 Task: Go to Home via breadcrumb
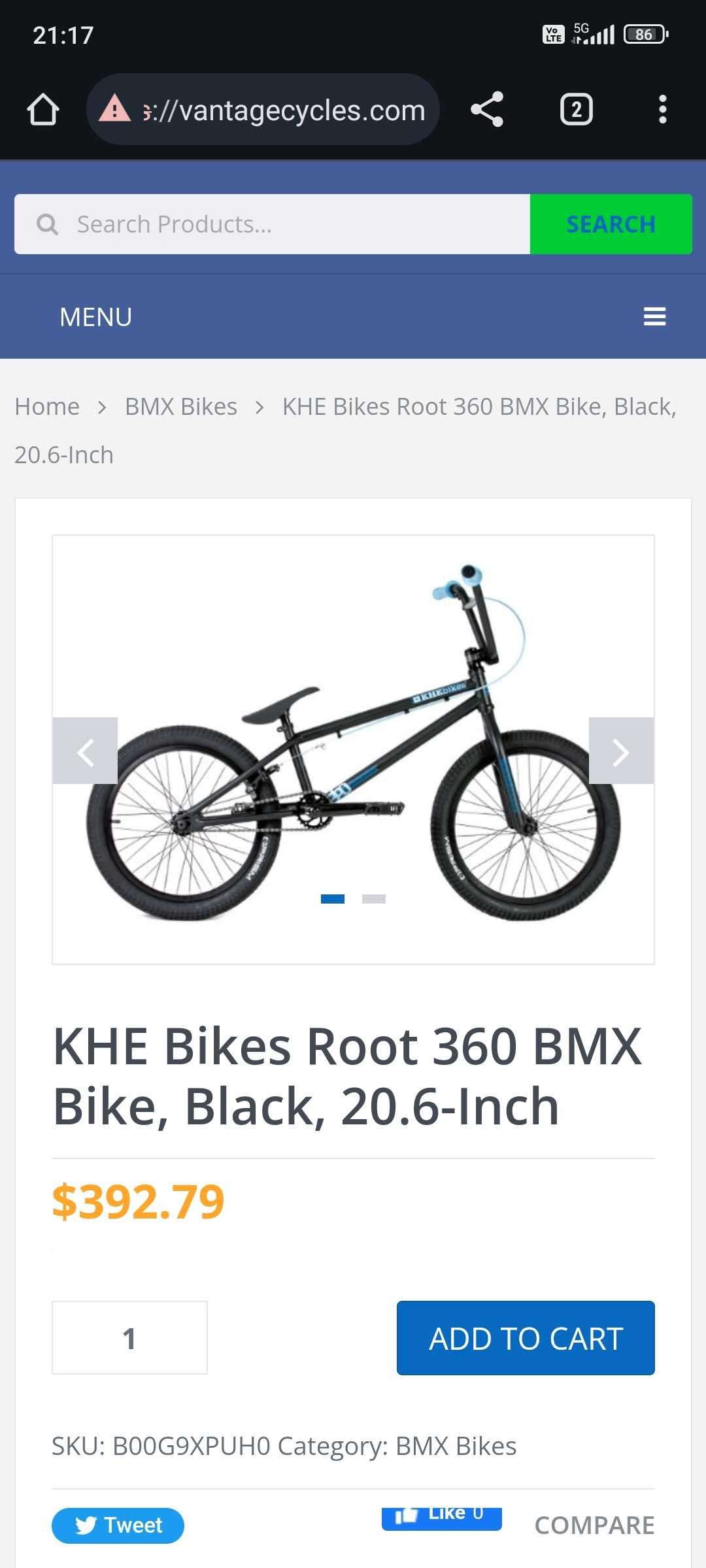[x=47, y=406]
